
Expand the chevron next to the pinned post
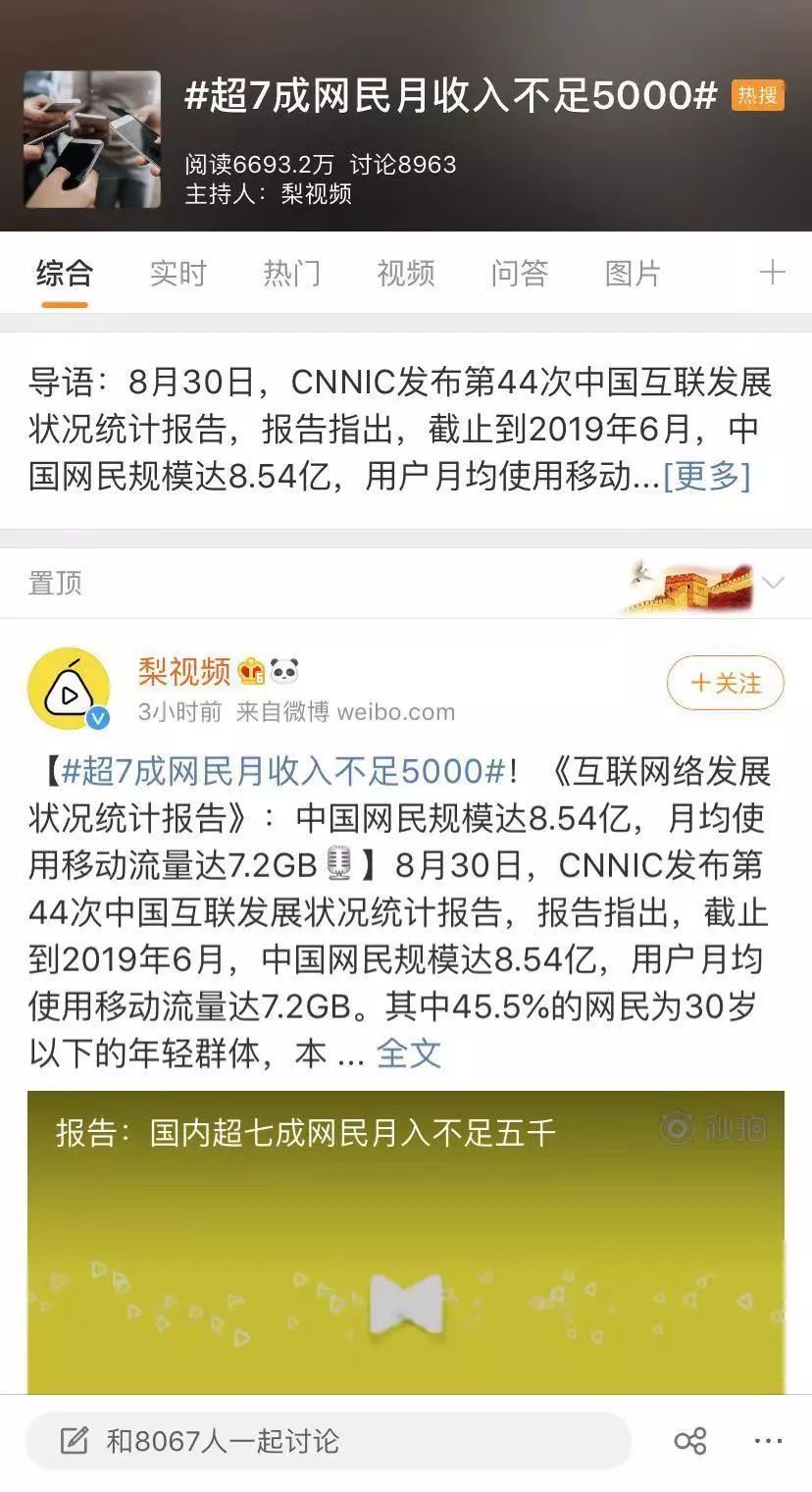point(773,584)
